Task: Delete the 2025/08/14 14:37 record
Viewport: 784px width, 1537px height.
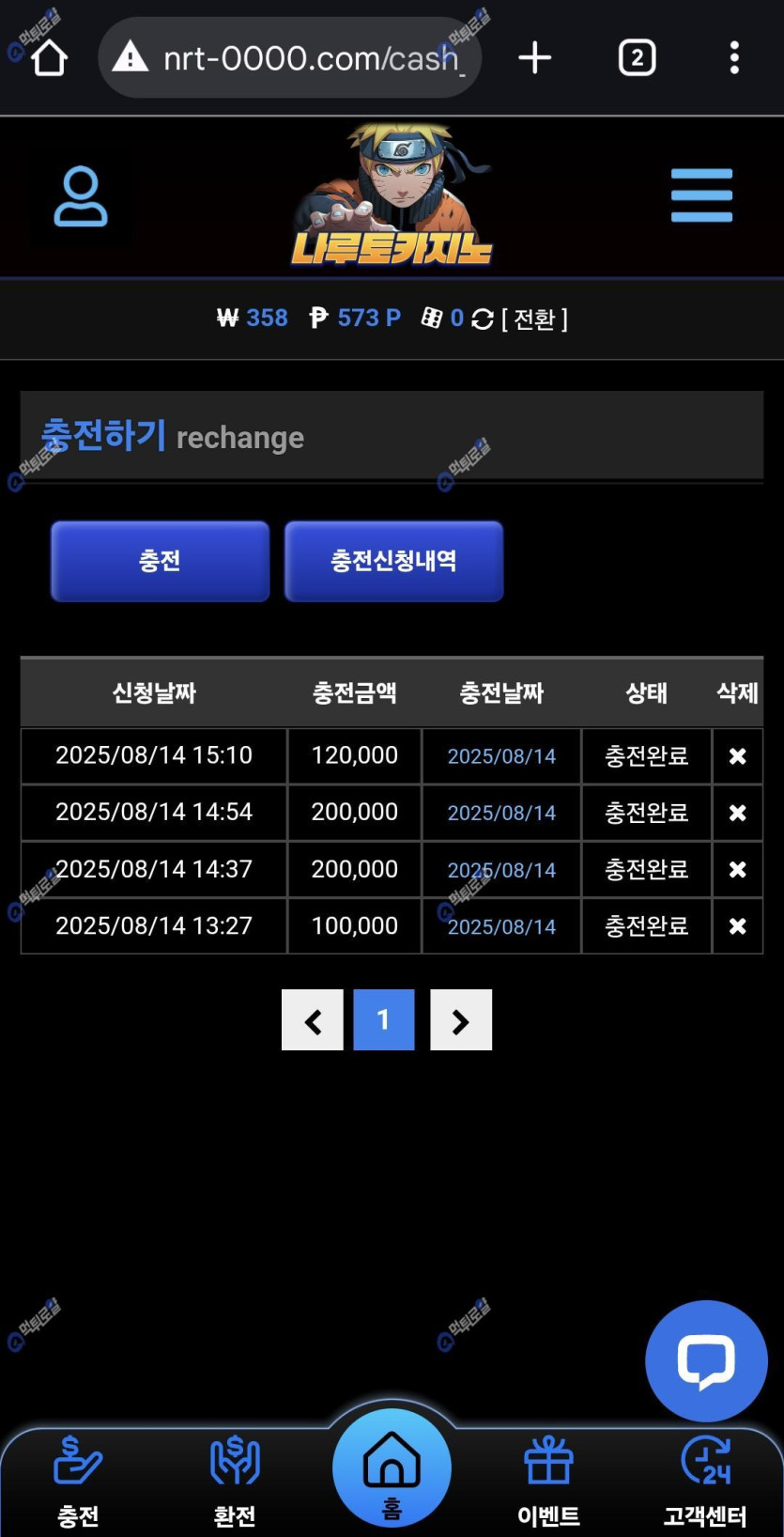Action: pos(737,870)
